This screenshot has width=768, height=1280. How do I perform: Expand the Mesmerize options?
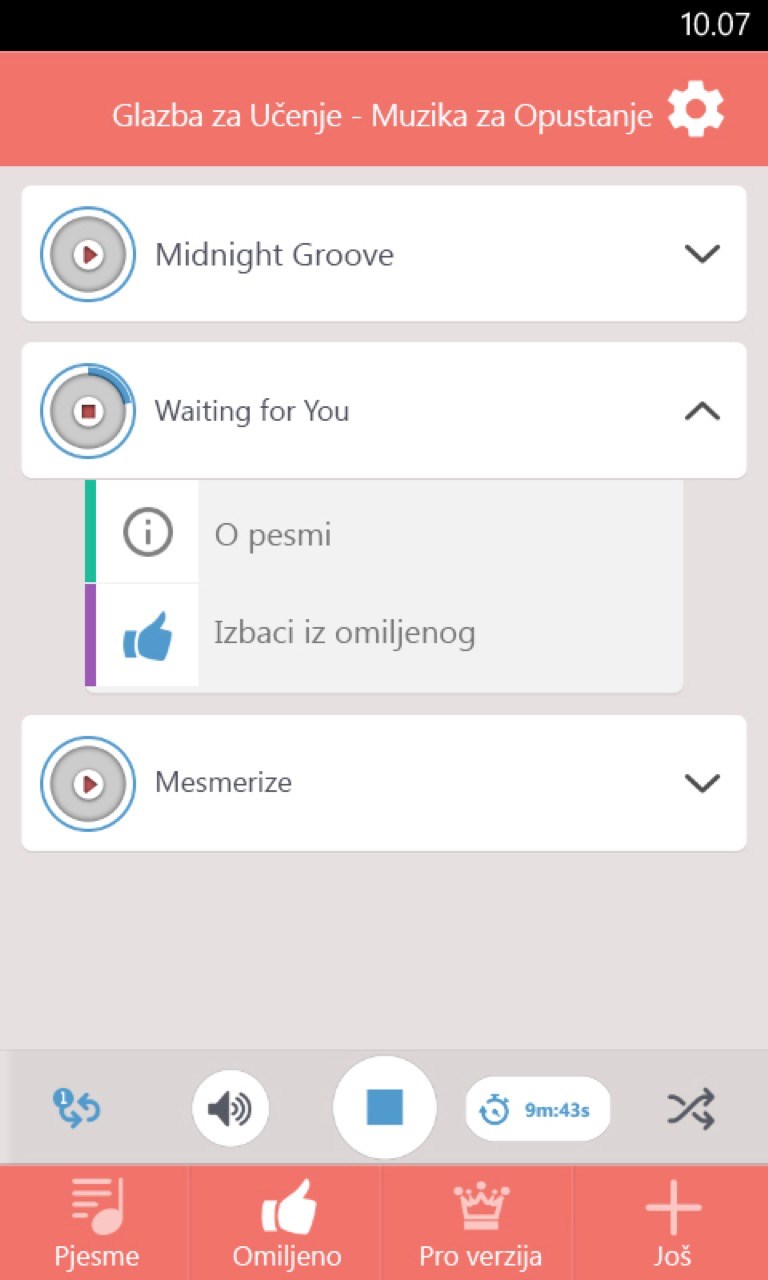[x=702, y=783]
